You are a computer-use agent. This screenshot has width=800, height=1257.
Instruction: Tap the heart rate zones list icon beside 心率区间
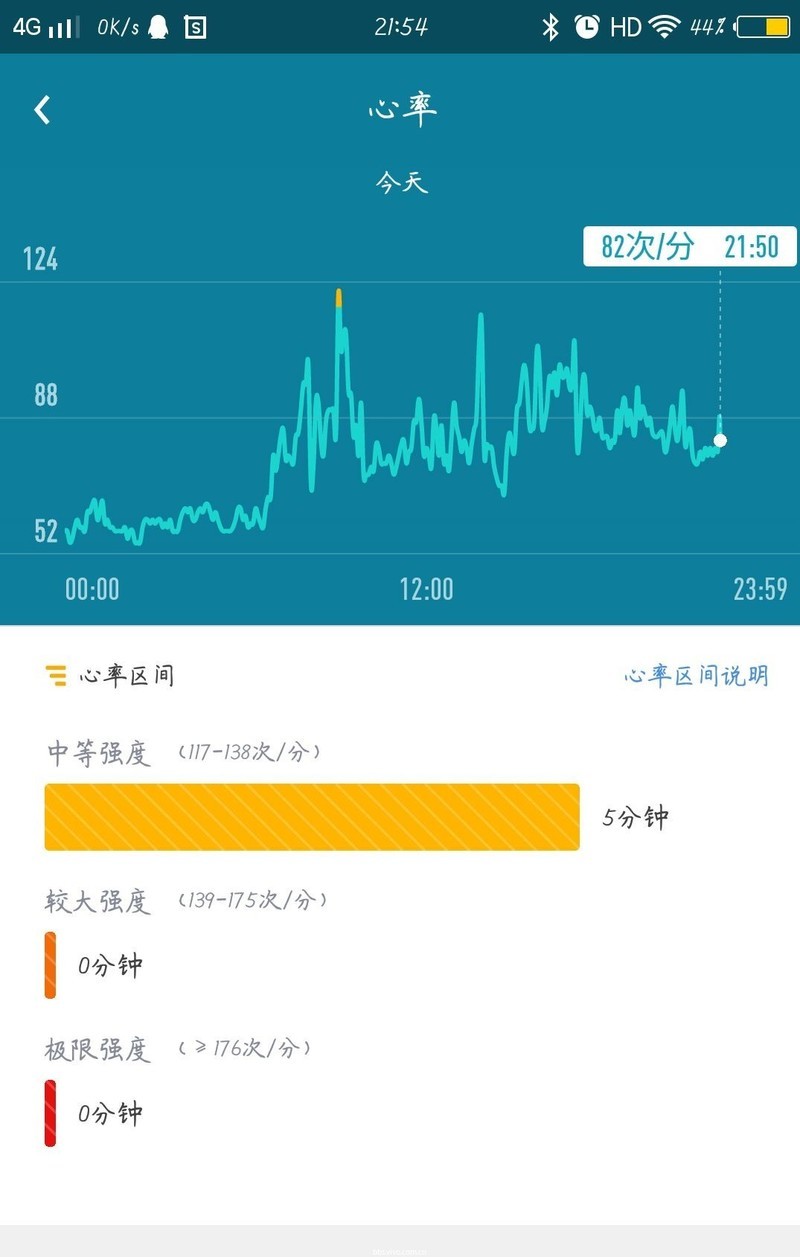pos(54,675)
